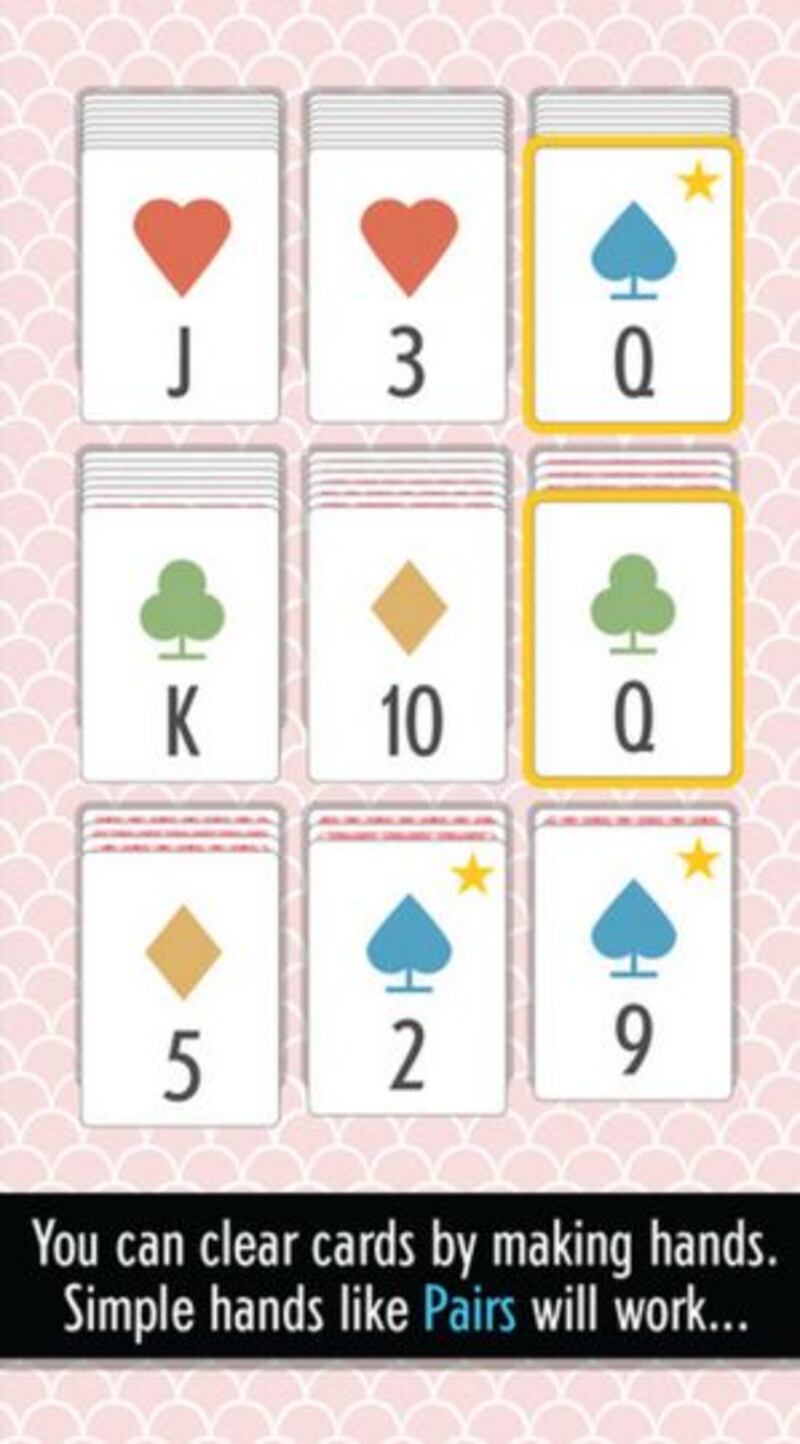Image resolution: width=800 pixels, height=1444 pixels.
Task: Tap the 5 of diamonds card
Action: tap(181, 988)
